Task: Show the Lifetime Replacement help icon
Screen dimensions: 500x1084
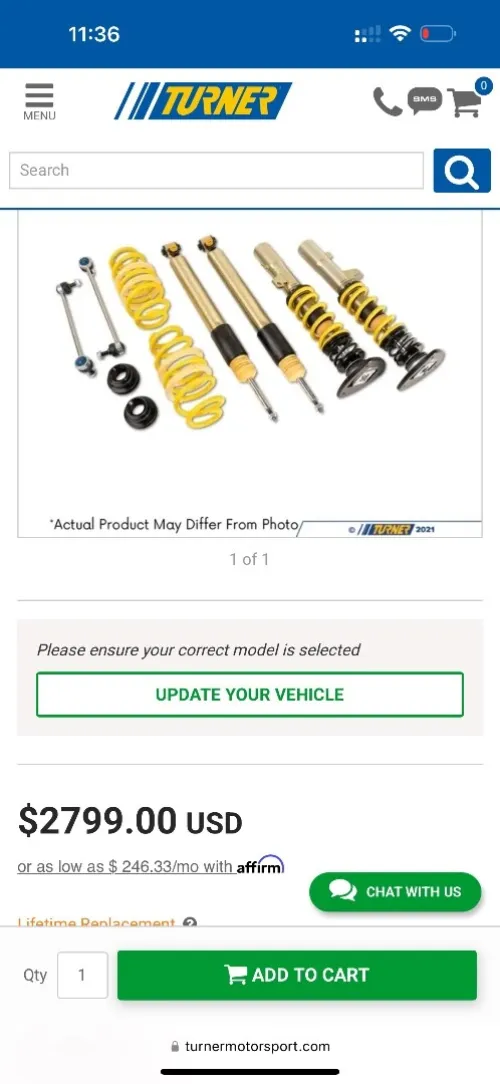Action: point(190,922)
